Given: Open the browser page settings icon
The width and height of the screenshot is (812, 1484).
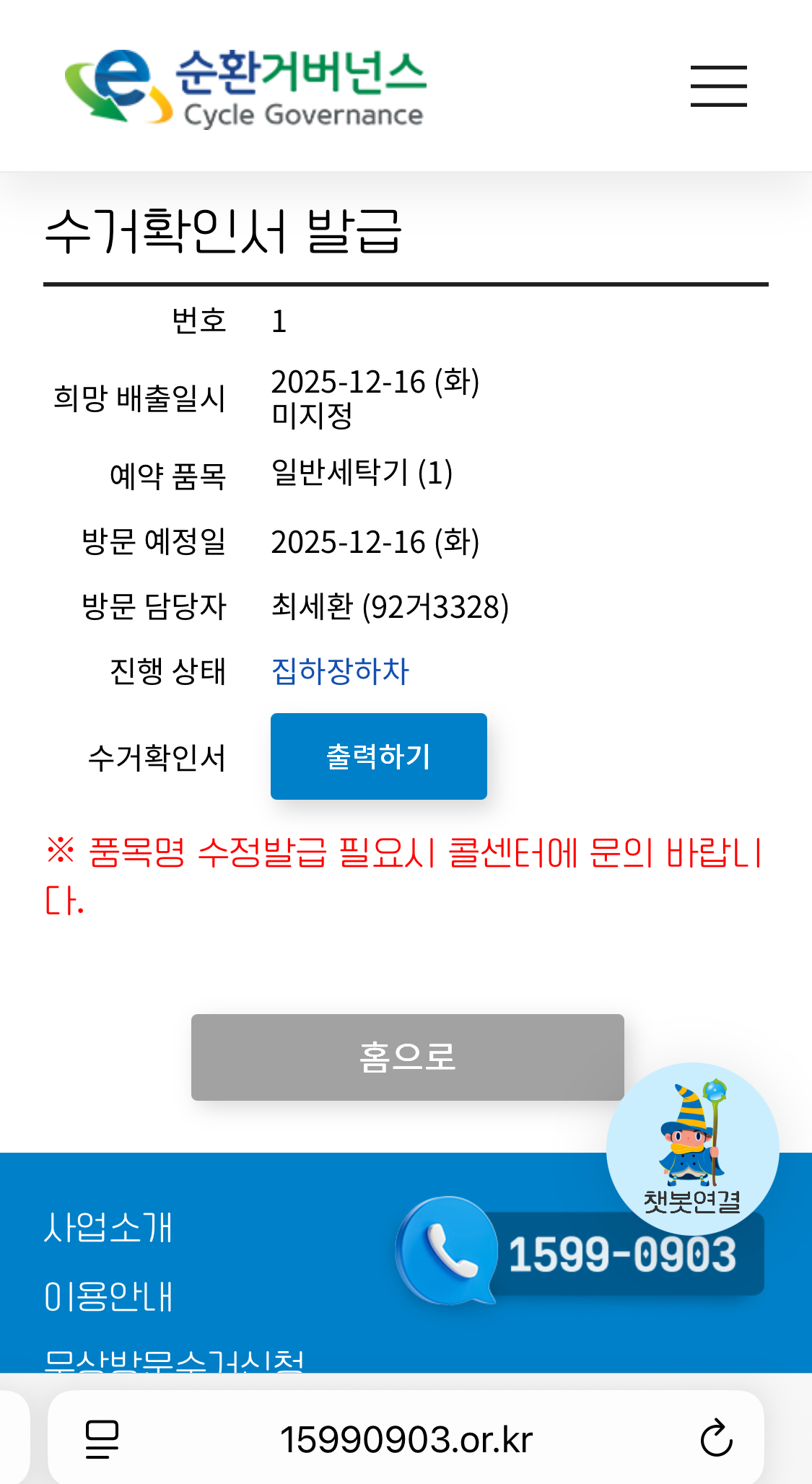Looking at the screenshot, I should 102,1439.
